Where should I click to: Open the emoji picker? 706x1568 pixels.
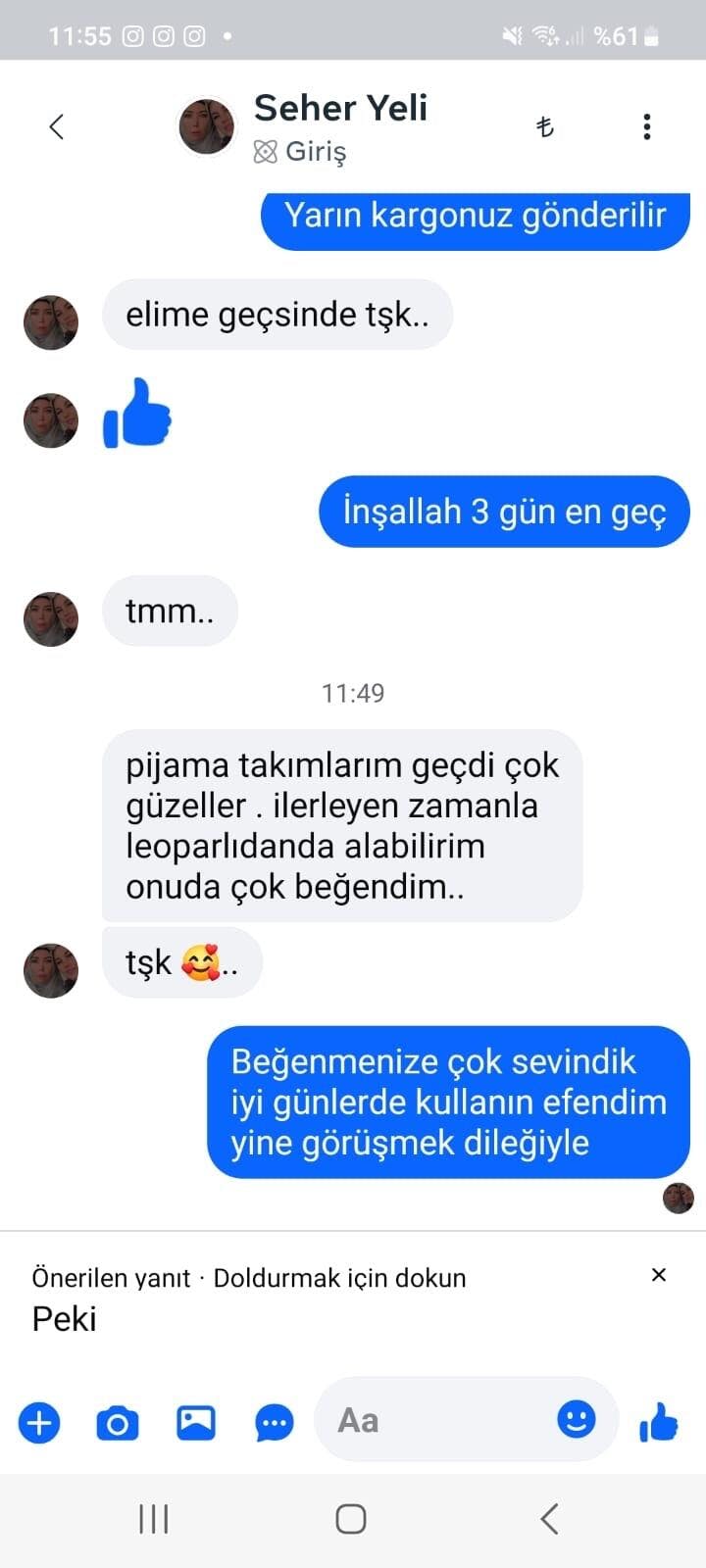pyautogui.click(x=577, y=1419)
